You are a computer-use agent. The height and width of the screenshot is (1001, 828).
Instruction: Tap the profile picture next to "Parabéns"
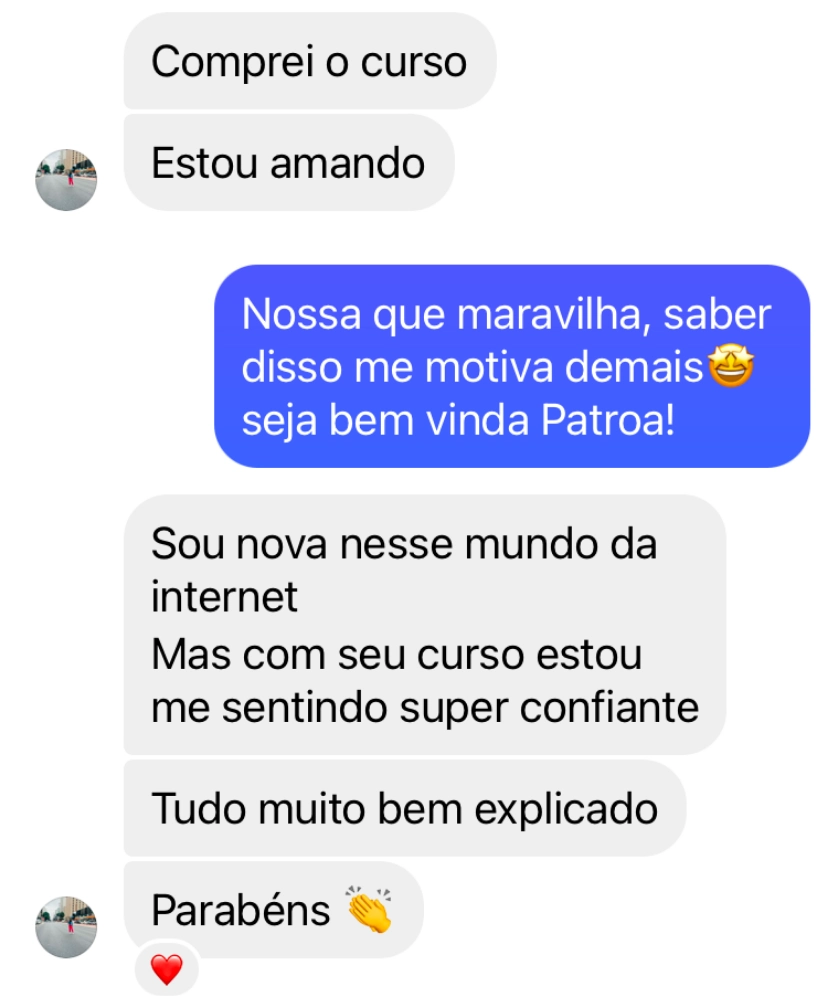coord(66,927)
